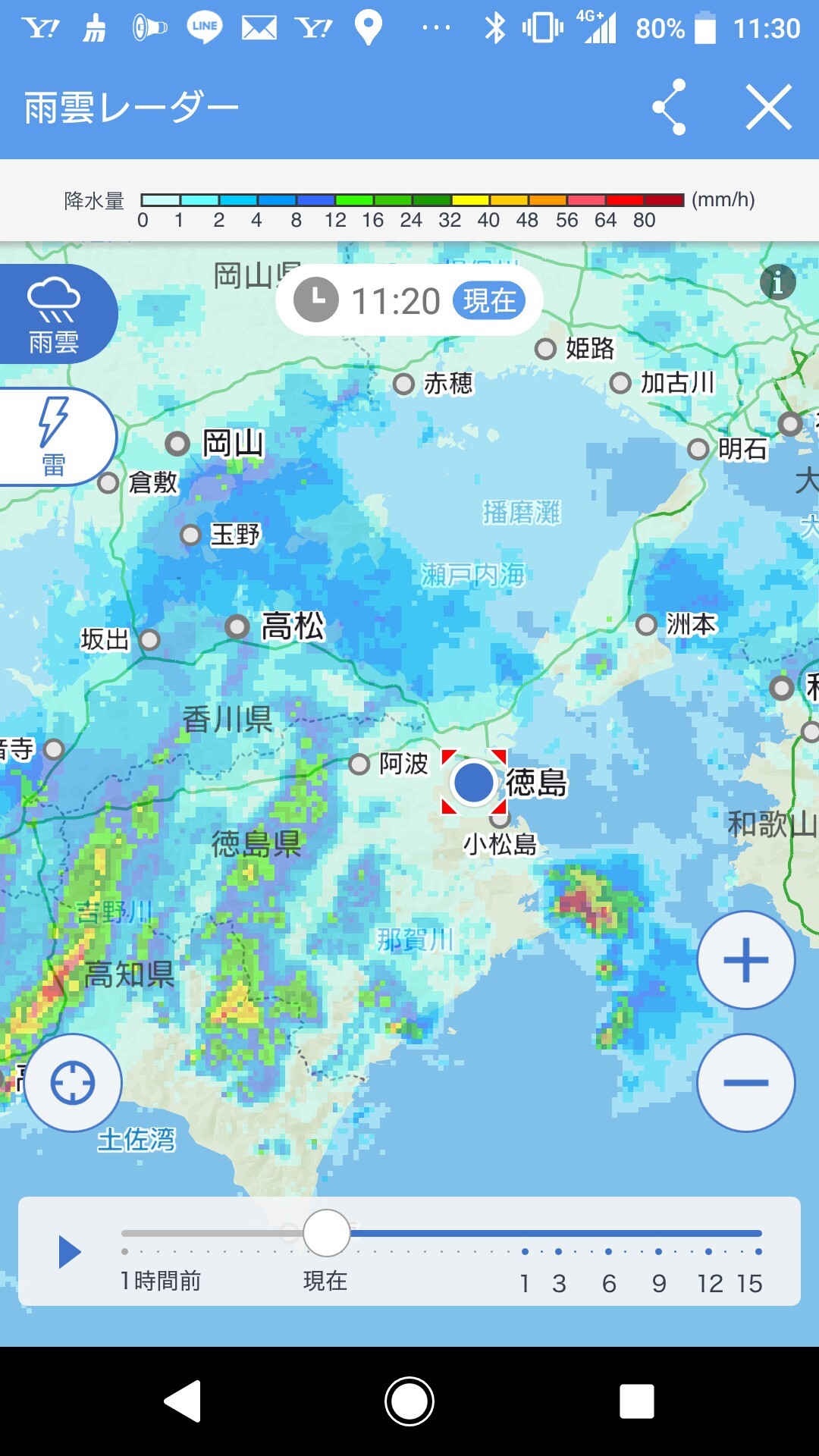Share the rain radar map
The height and width of the screenshot is (1456, 819).
pyautogui.click(x=669, y=107)
